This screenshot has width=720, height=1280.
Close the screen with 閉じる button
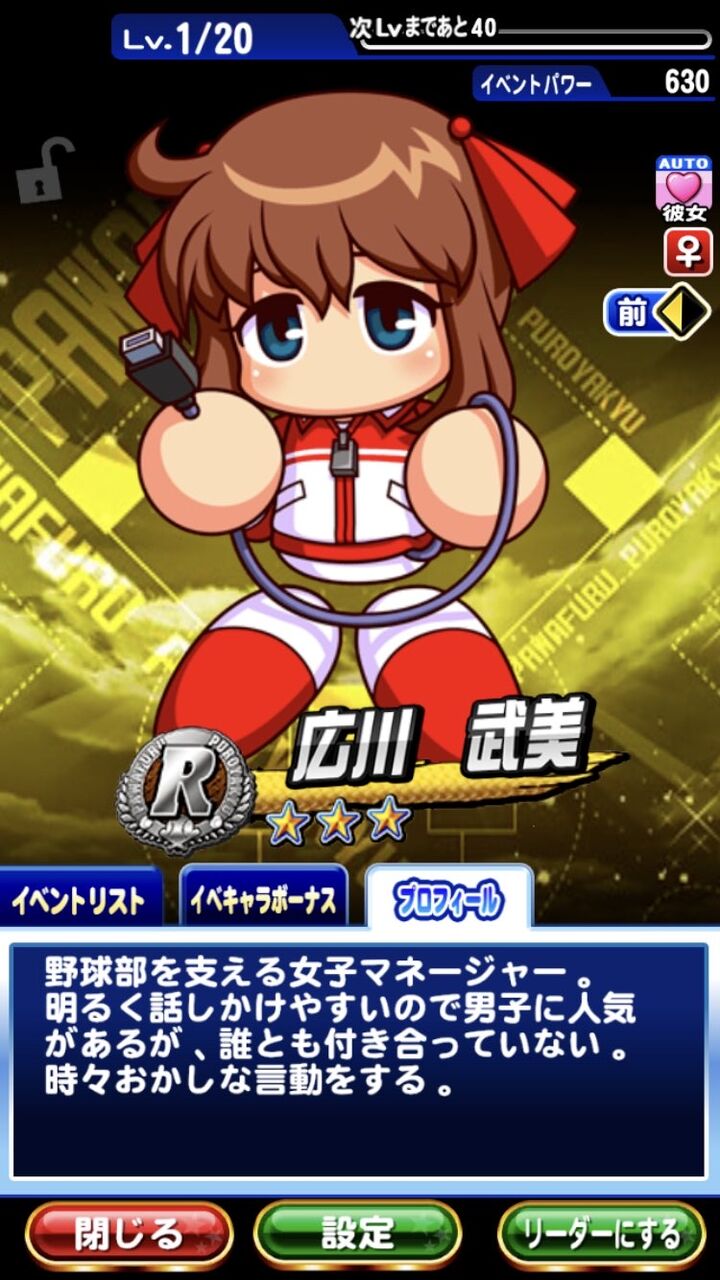(129, 1232)
